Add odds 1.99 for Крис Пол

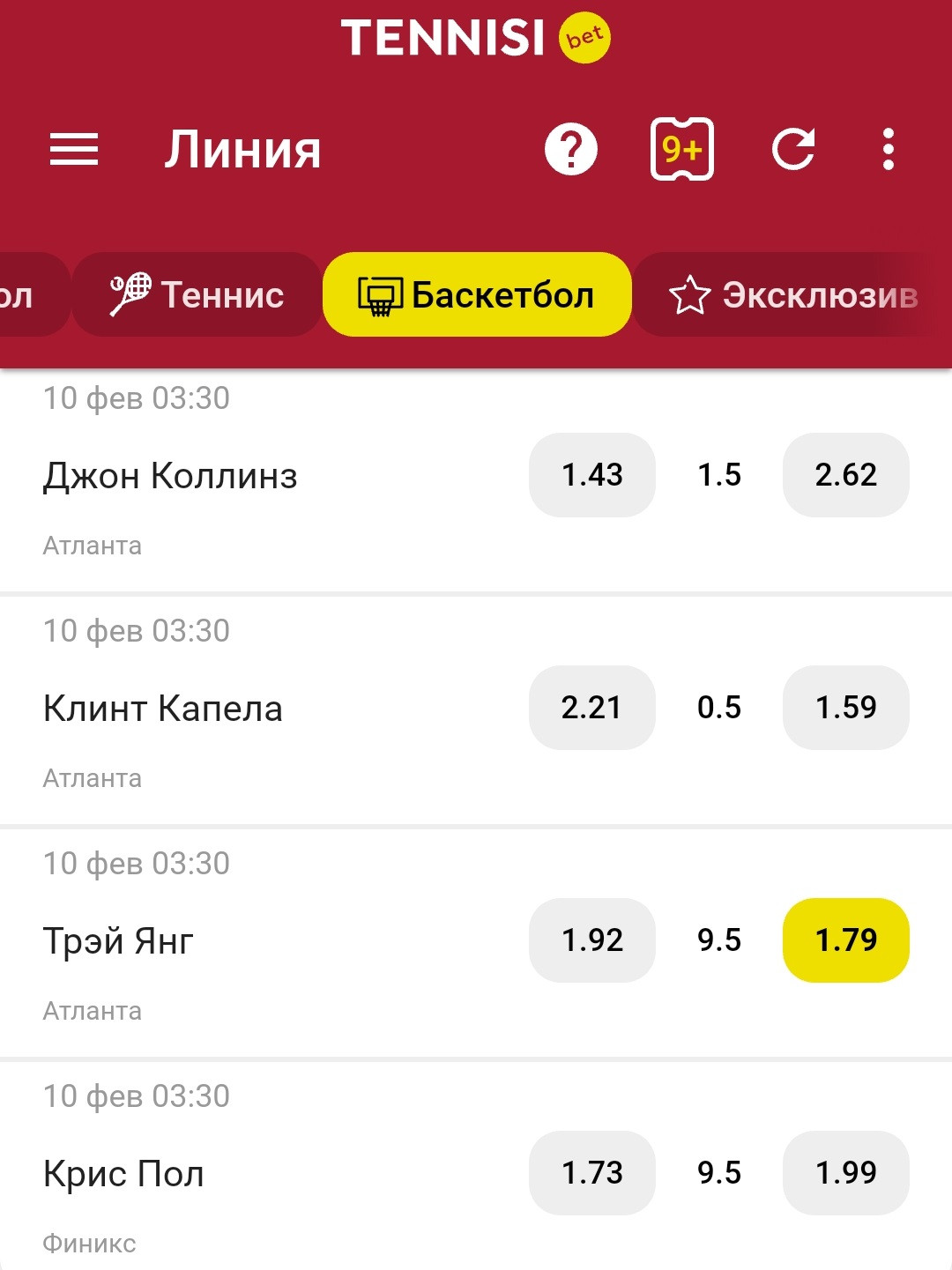click(846, 1173)
